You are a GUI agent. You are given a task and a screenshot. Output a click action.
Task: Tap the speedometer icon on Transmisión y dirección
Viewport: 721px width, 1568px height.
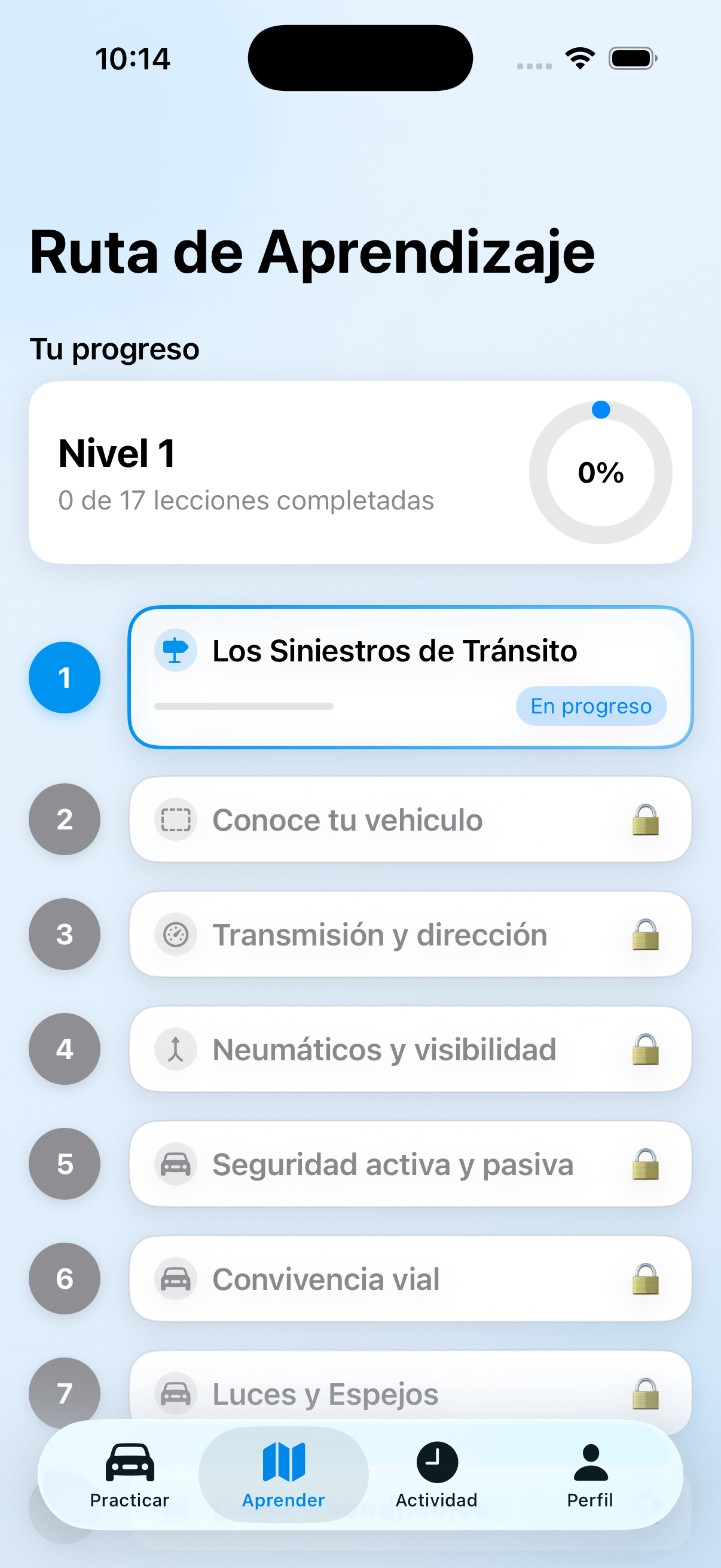[176, 934]
